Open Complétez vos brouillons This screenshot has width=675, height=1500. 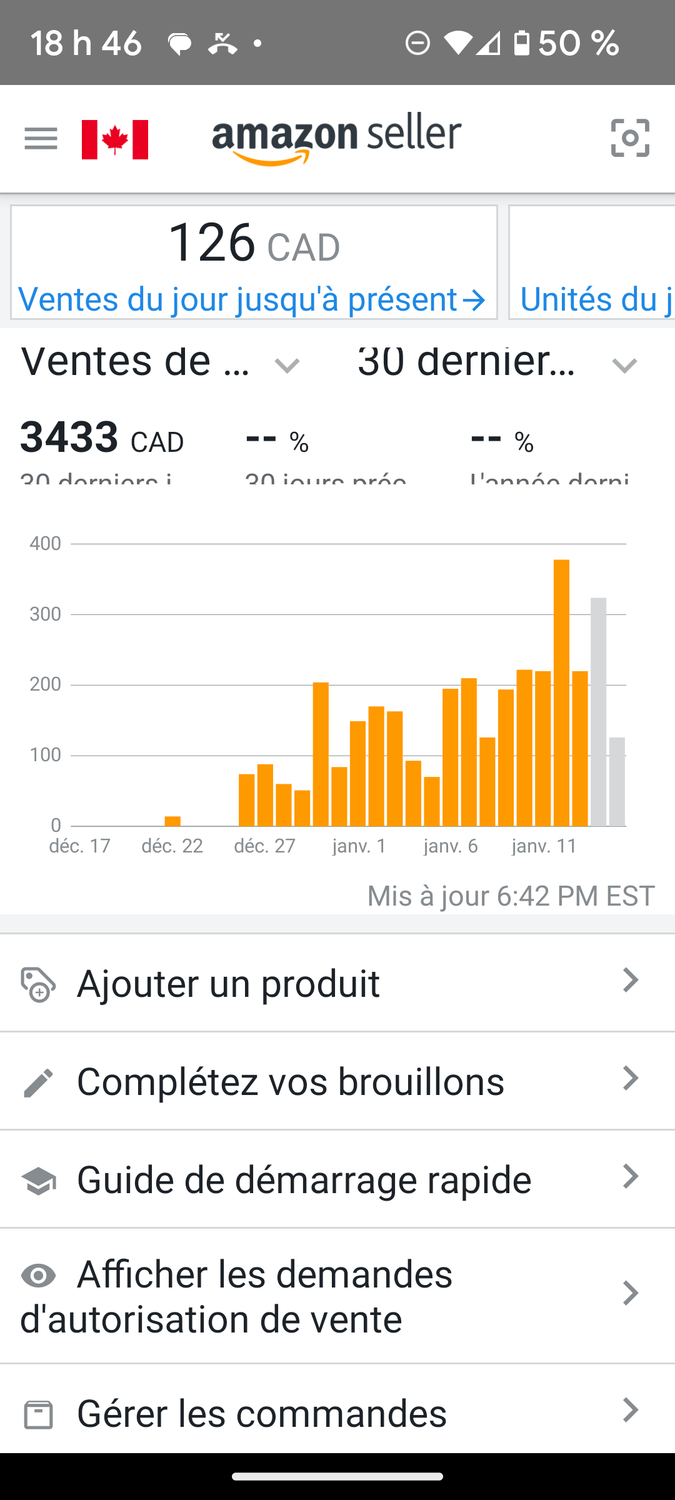pos(337,1081)
